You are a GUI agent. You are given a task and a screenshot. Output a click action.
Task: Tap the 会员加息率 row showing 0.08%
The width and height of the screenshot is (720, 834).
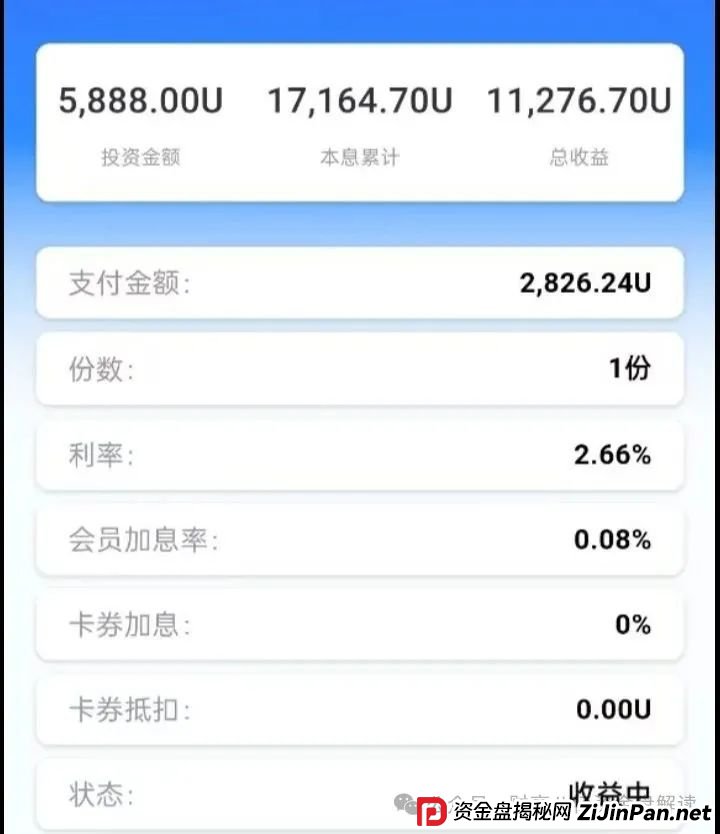[x=360, y=540]
